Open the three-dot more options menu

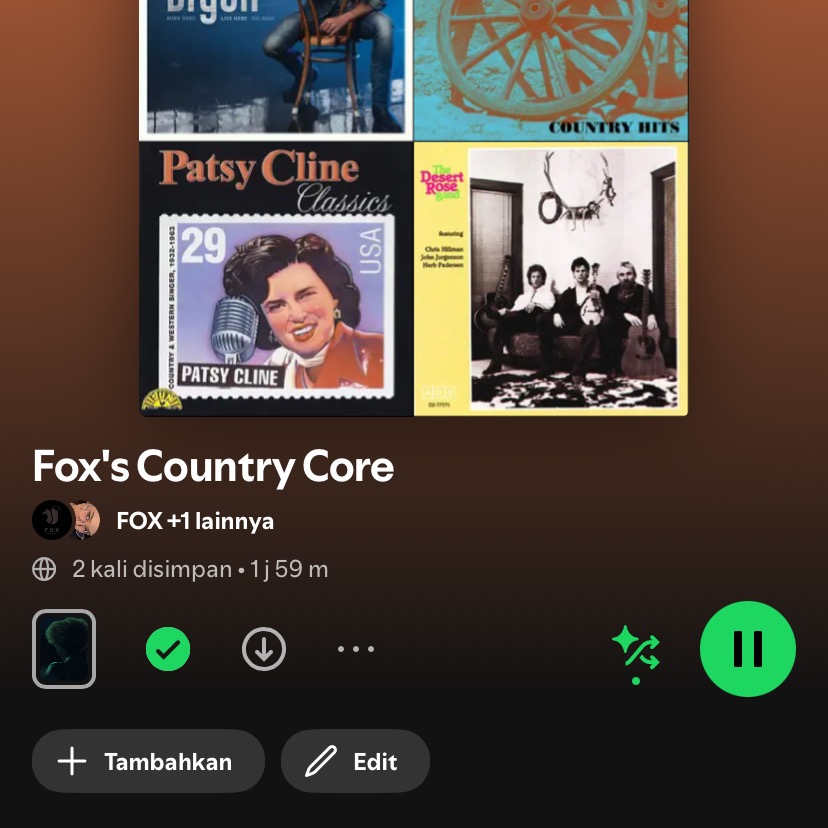[x=355, y=649]
